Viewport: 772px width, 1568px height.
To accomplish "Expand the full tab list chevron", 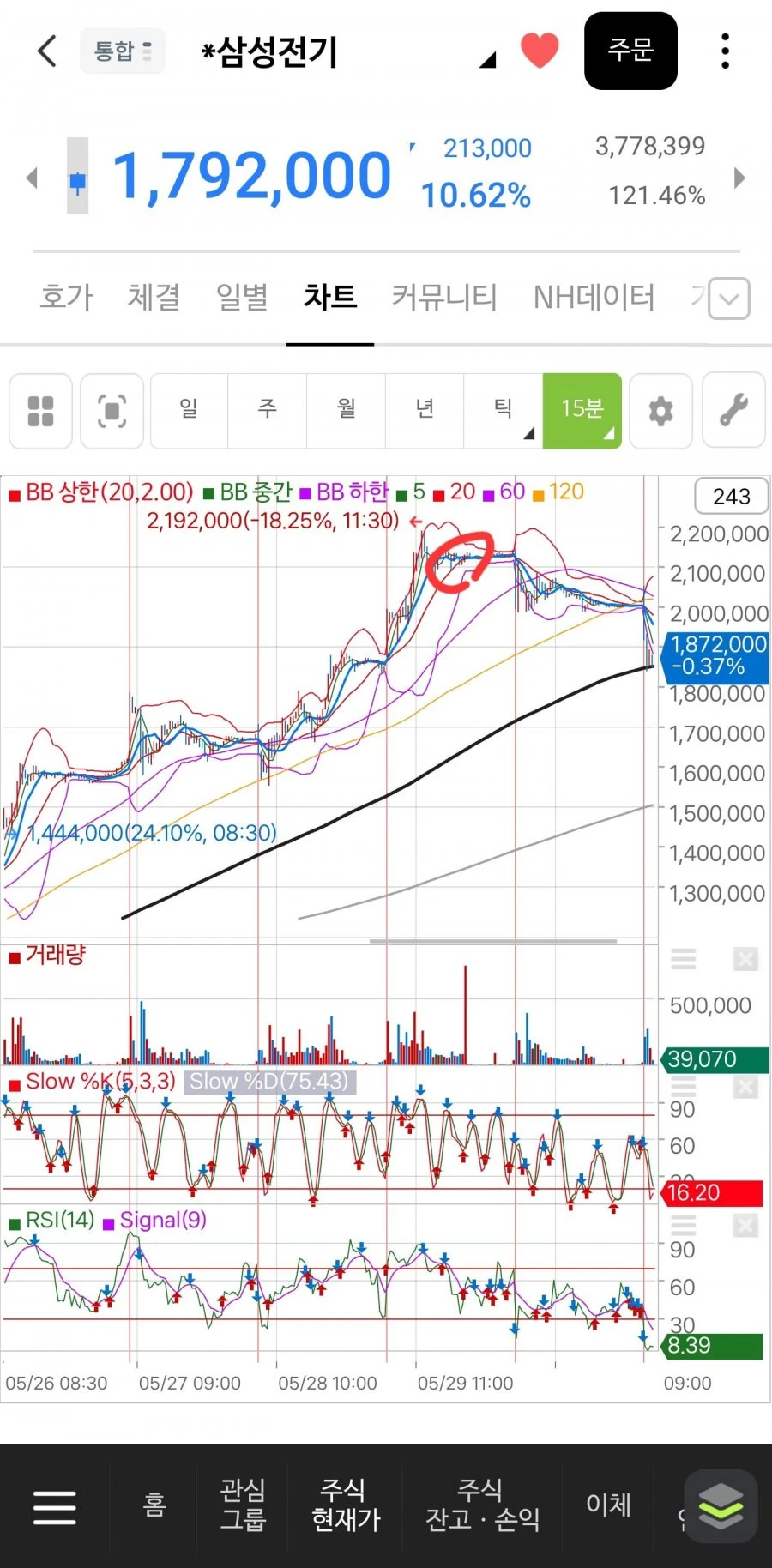I will (729, 299).
